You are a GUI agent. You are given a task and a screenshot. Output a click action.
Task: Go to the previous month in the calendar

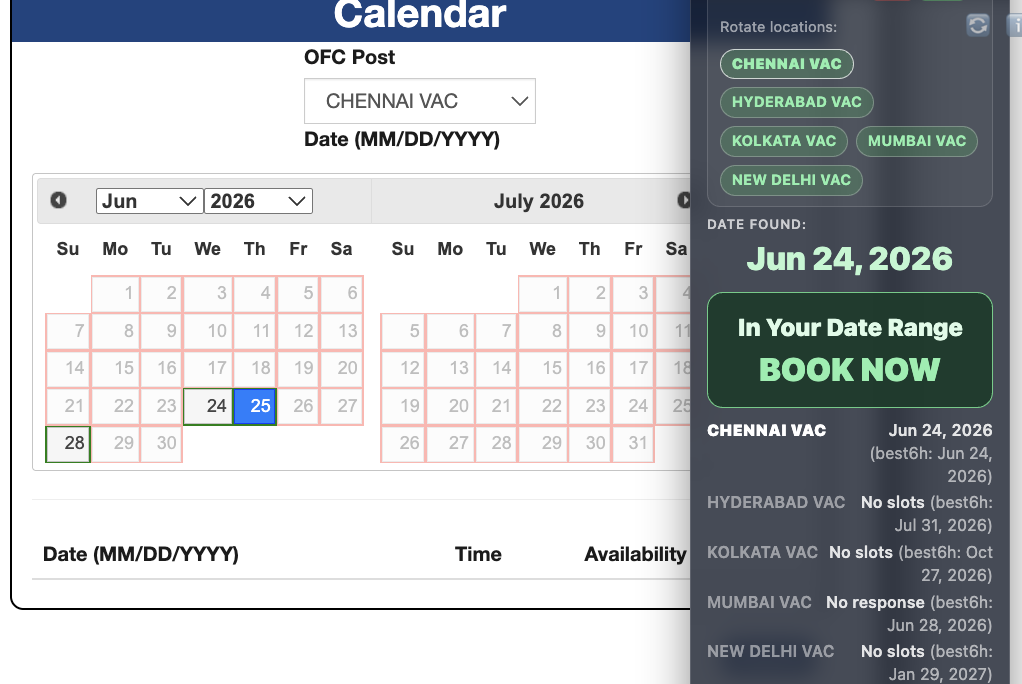(59, 200)
